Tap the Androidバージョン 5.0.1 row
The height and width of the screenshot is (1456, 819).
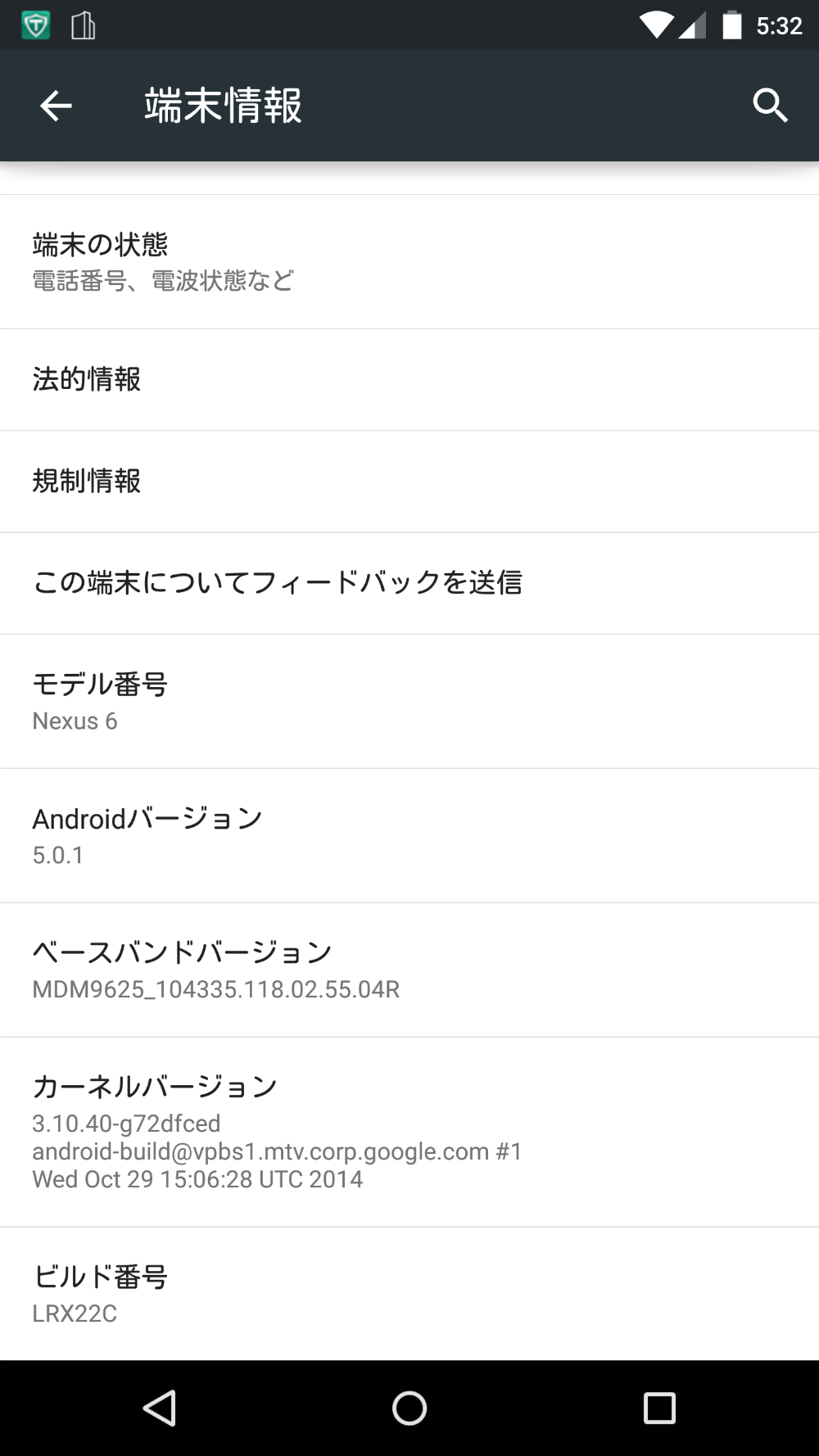[409, 835]
